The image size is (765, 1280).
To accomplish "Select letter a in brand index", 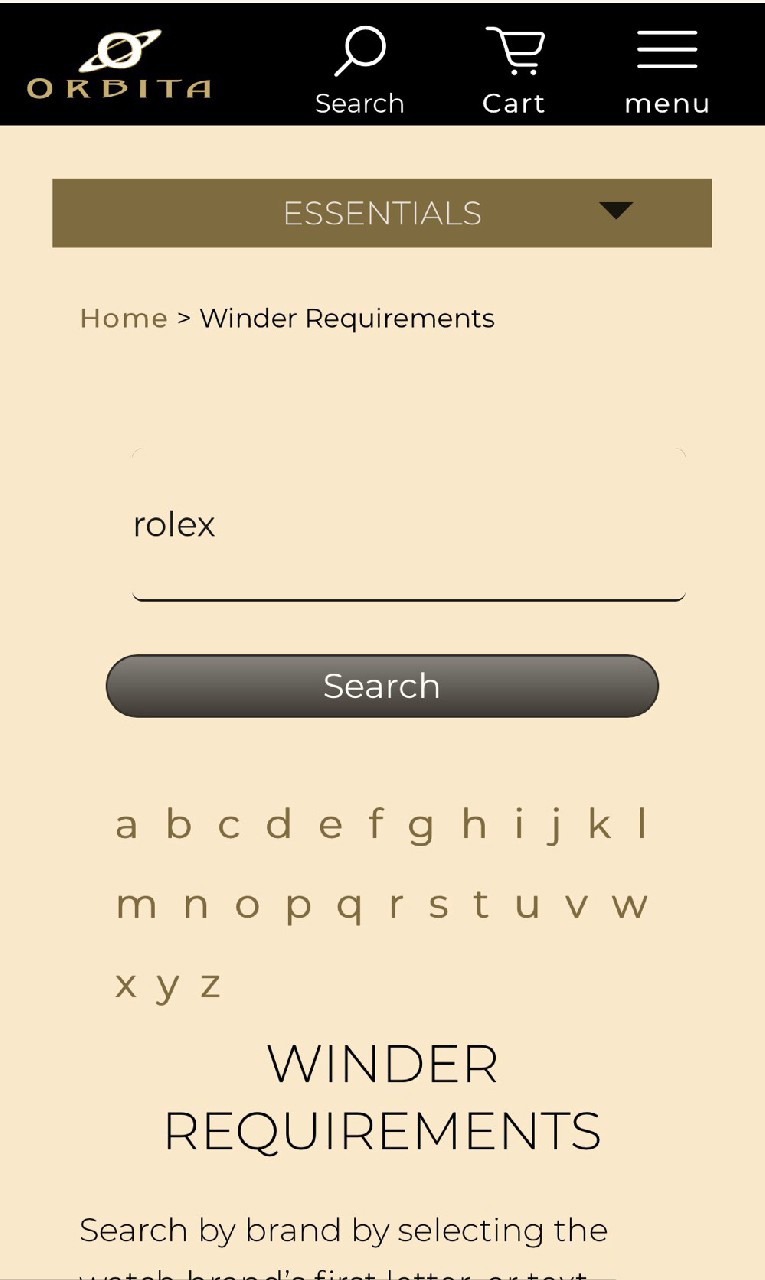I will (126, 826).
